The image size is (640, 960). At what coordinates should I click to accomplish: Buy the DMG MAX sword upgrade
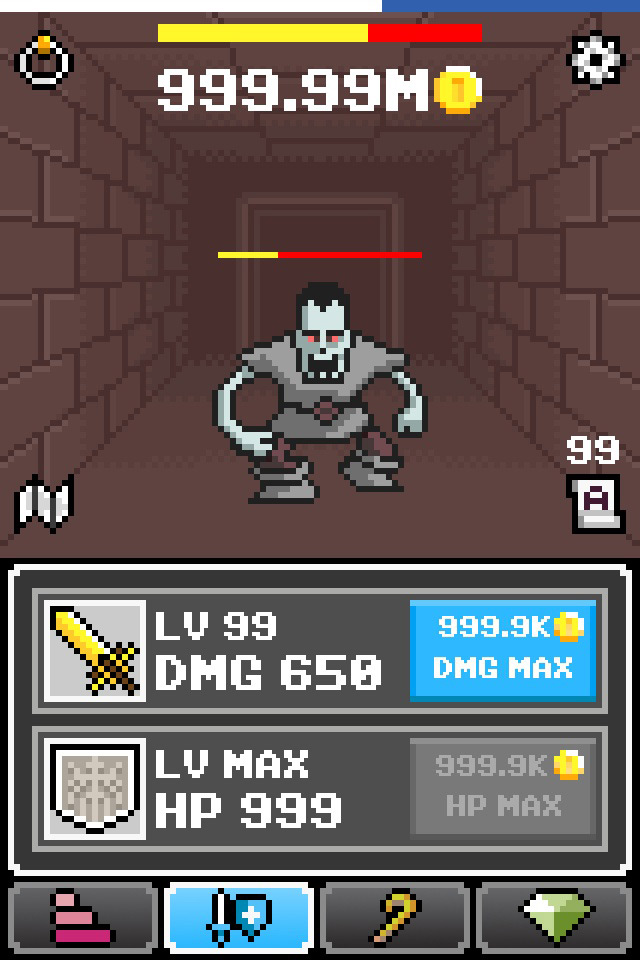(x=503, y=649)
